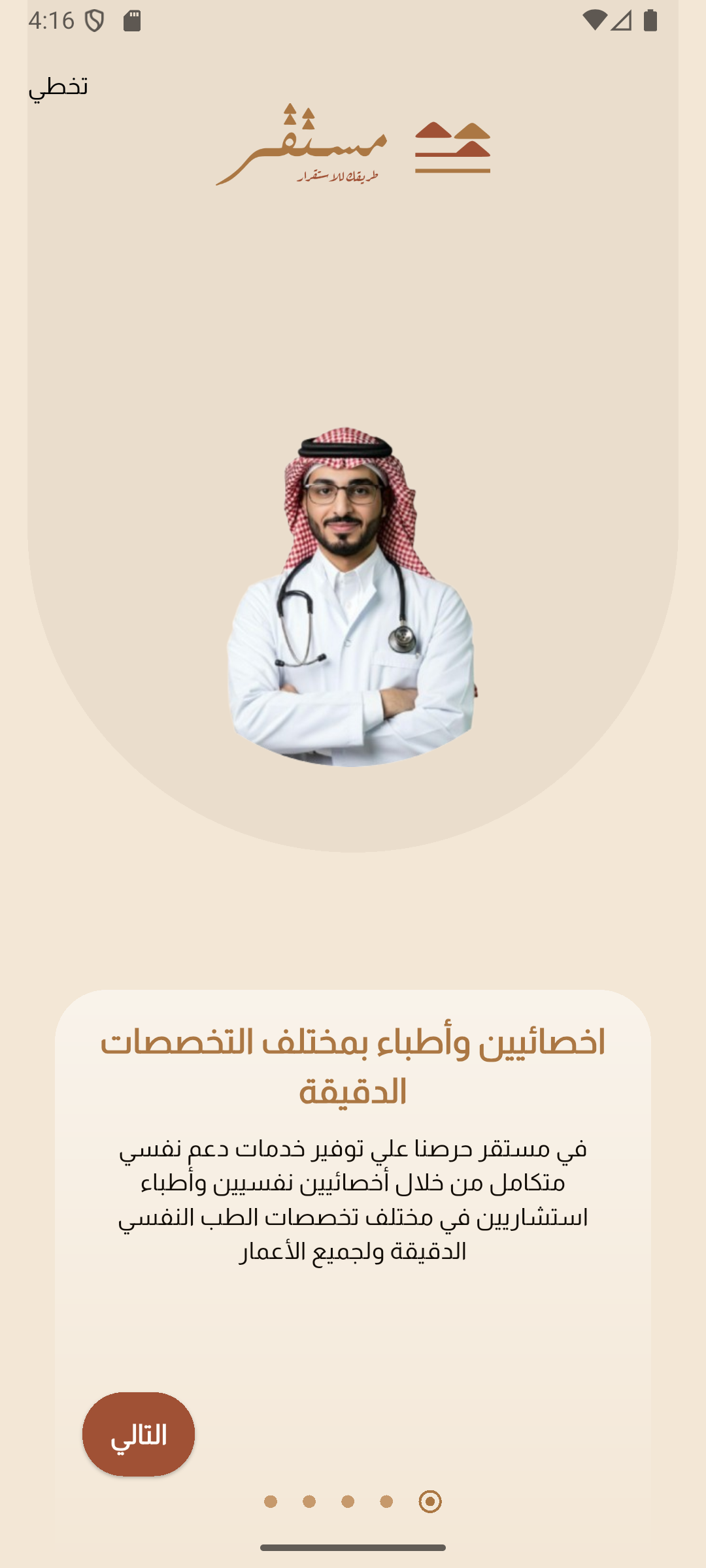Select the leftmost page indicator dot
The width and height of the screenshot is (706, 1568).
click(271, 1501)
